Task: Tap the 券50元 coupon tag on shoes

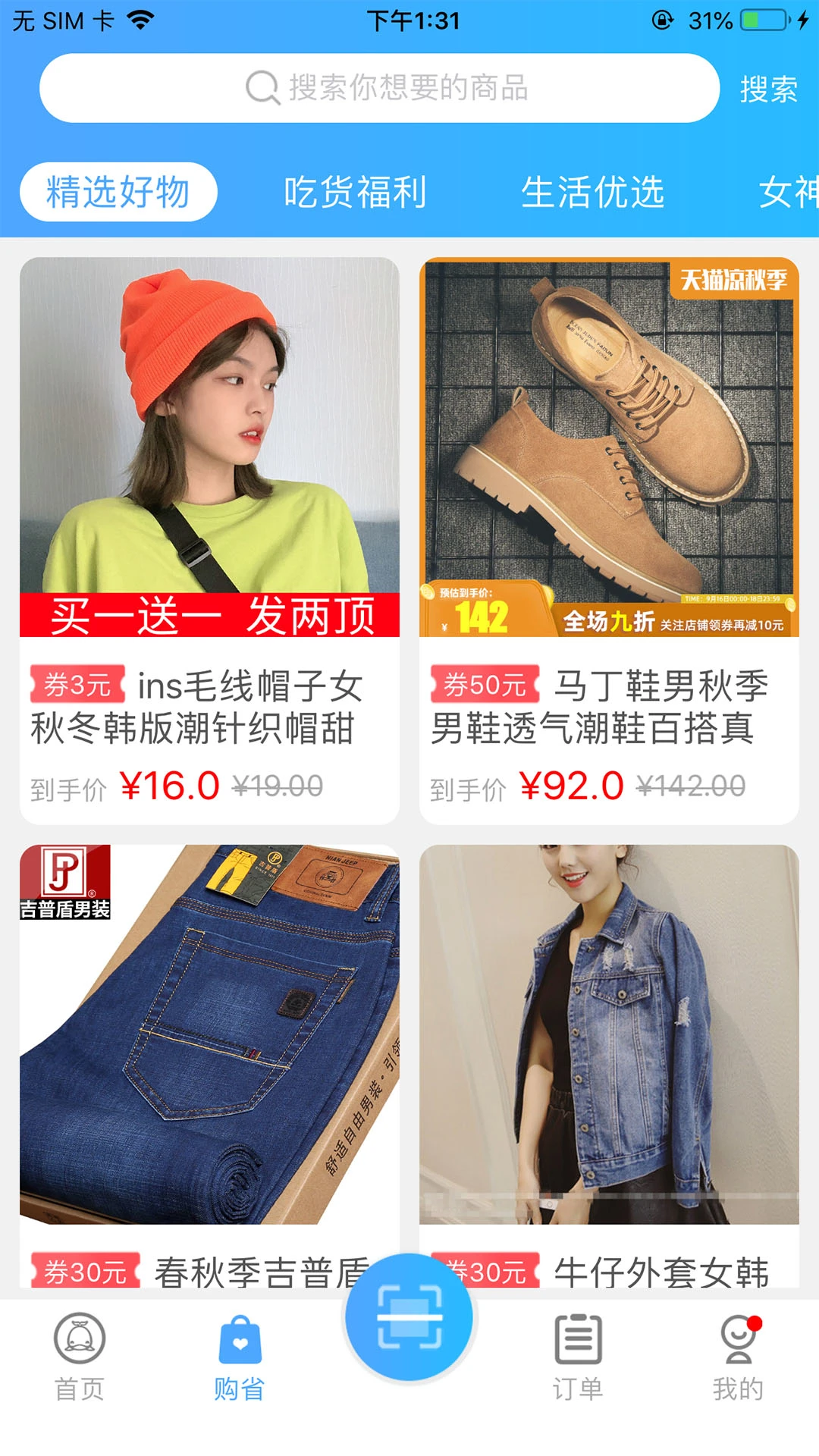Action: [485, 685]
